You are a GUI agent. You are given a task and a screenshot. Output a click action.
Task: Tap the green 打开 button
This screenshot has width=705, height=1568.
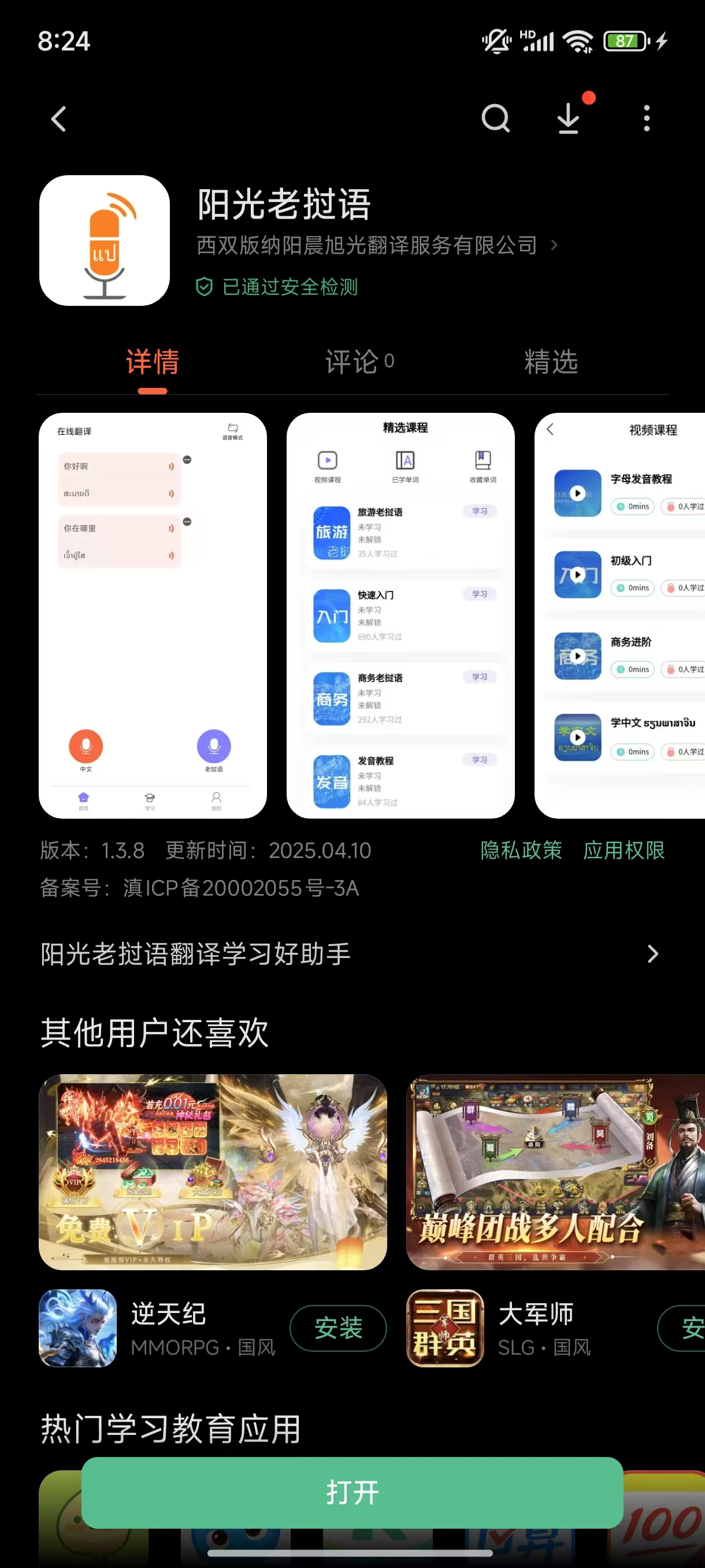[352, 1492]
